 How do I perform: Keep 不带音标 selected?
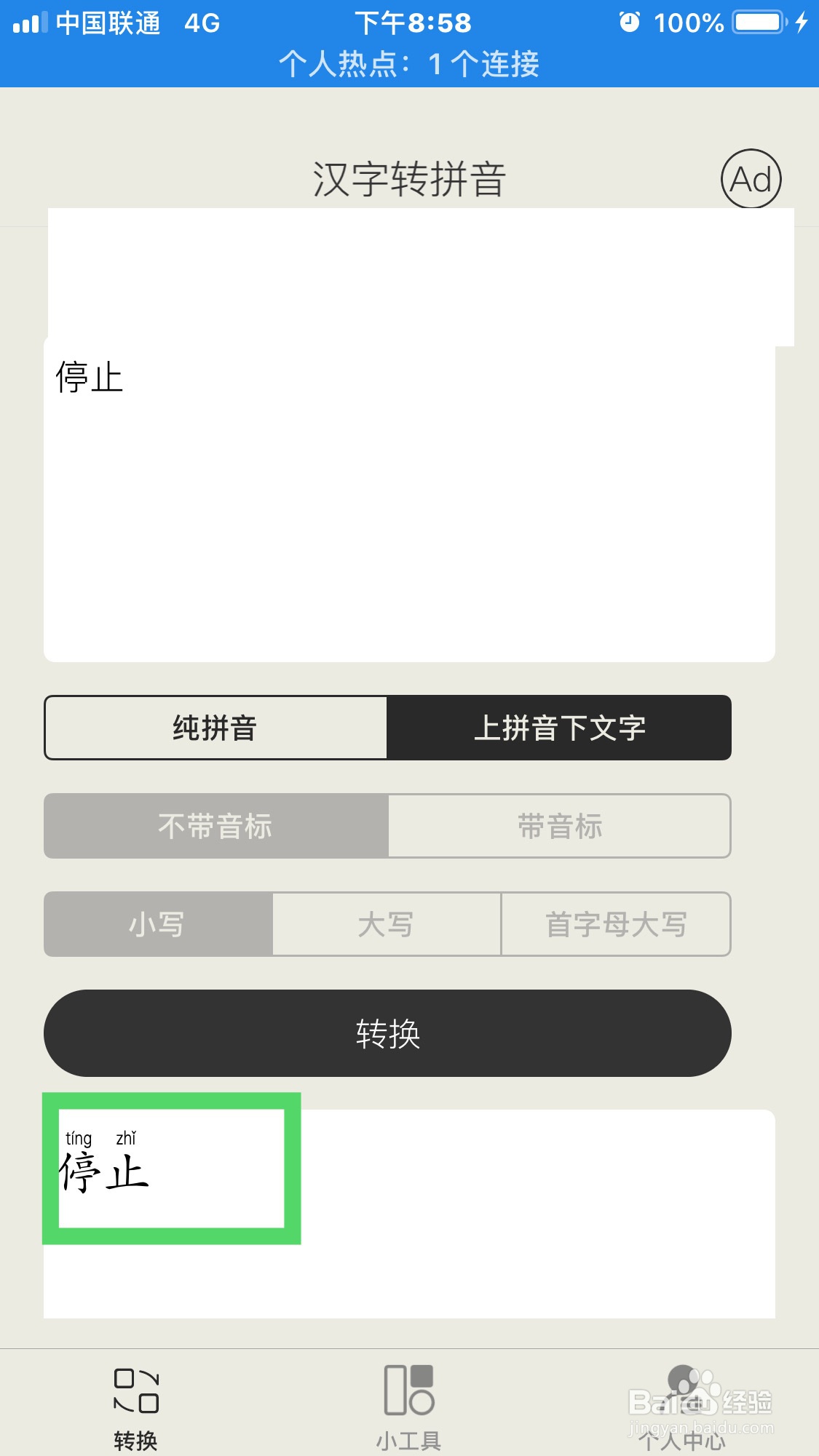216,826
